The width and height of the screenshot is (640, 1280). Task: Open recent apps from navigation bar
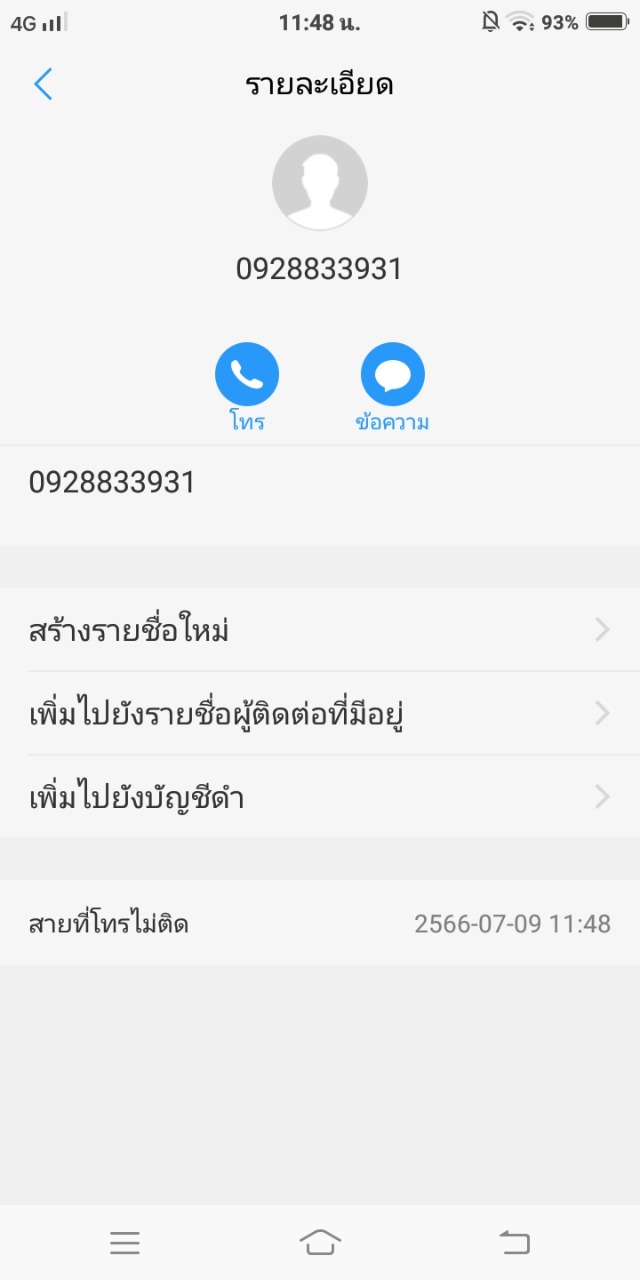(x=125, y=1243)
